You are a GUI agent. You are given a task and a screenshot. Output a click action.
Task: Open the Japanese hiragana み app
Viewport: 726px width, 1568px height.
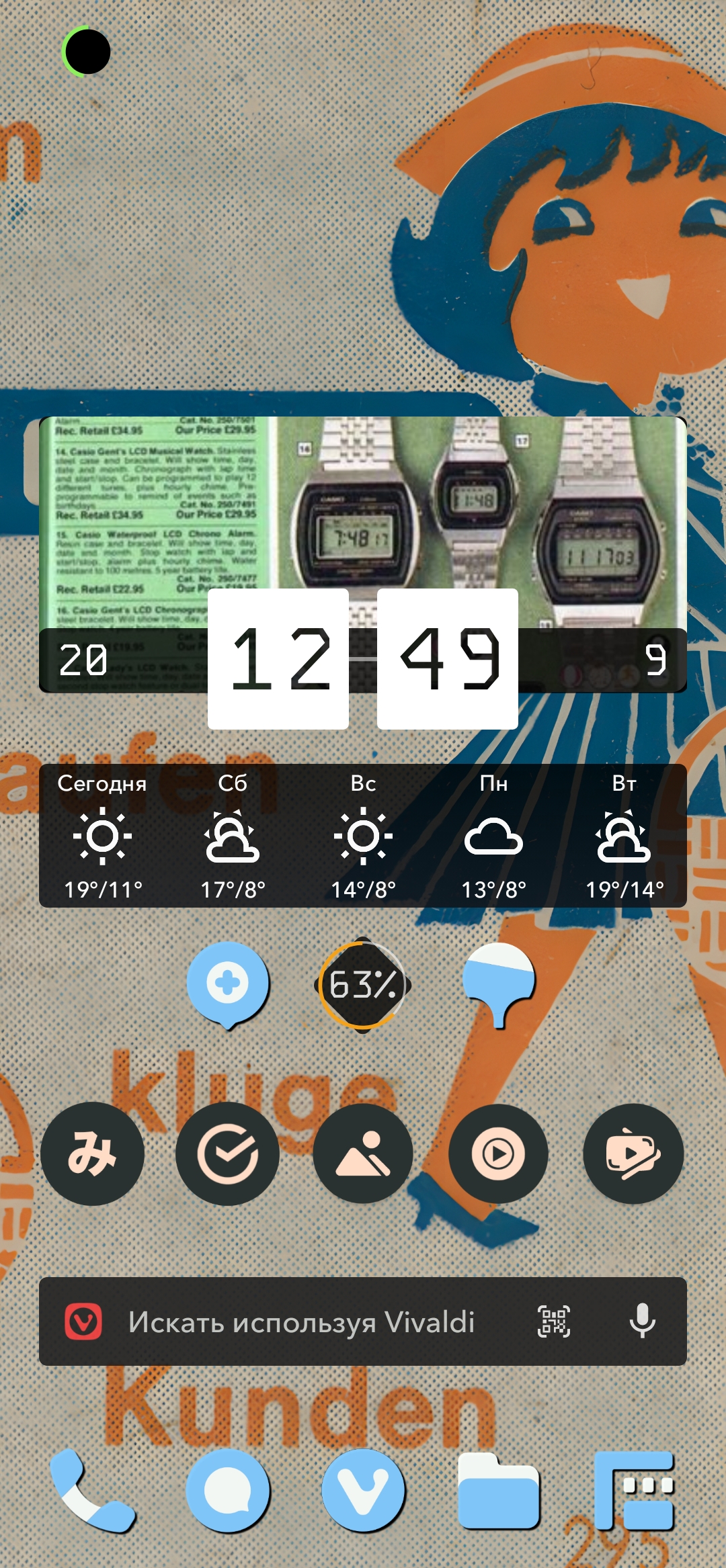point(92,1154)
